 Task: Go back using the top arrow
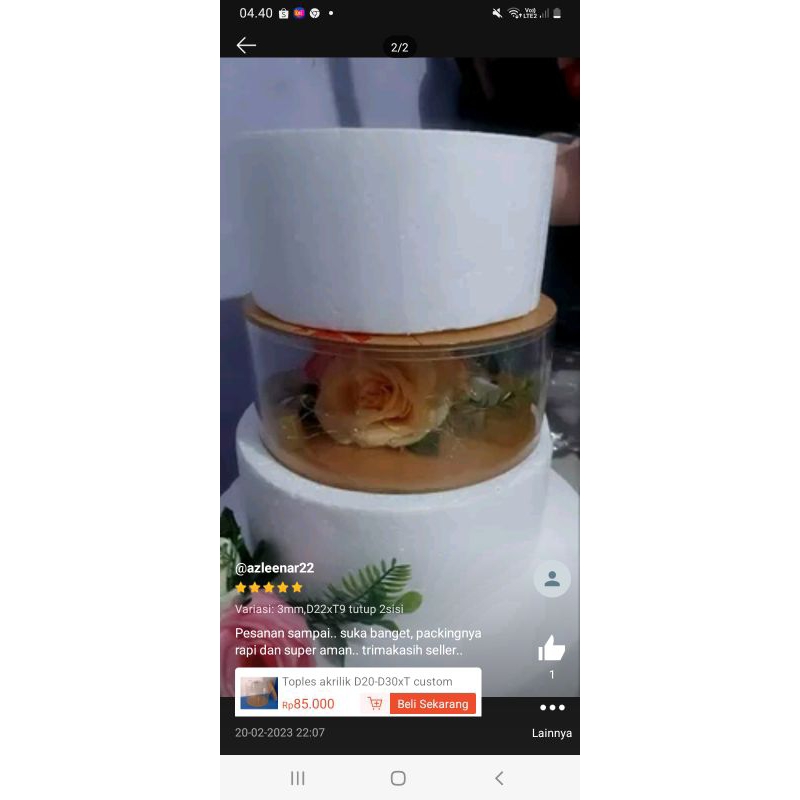(x=246, y=45)
